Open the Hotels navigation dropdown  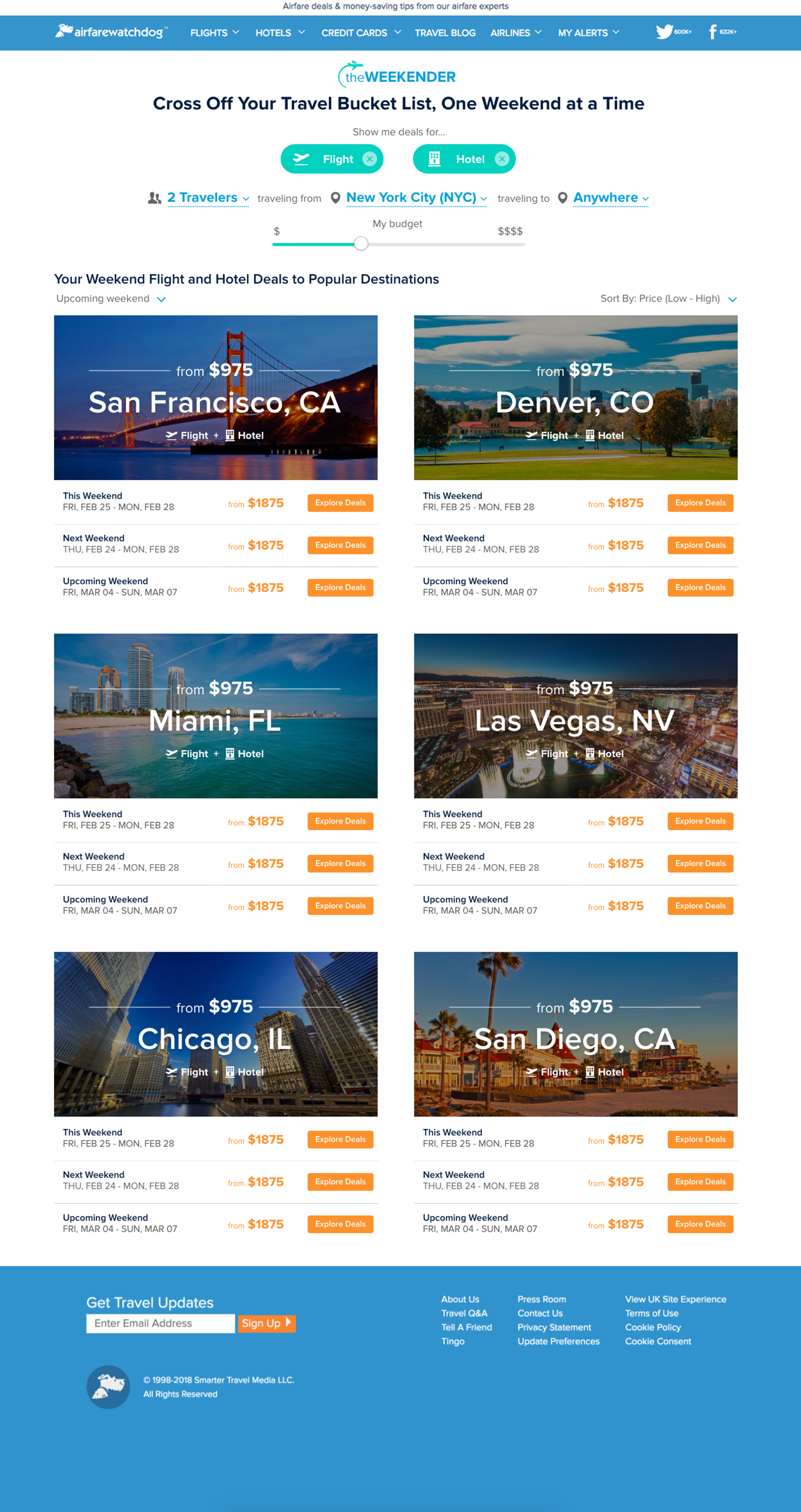coord(280,33)
